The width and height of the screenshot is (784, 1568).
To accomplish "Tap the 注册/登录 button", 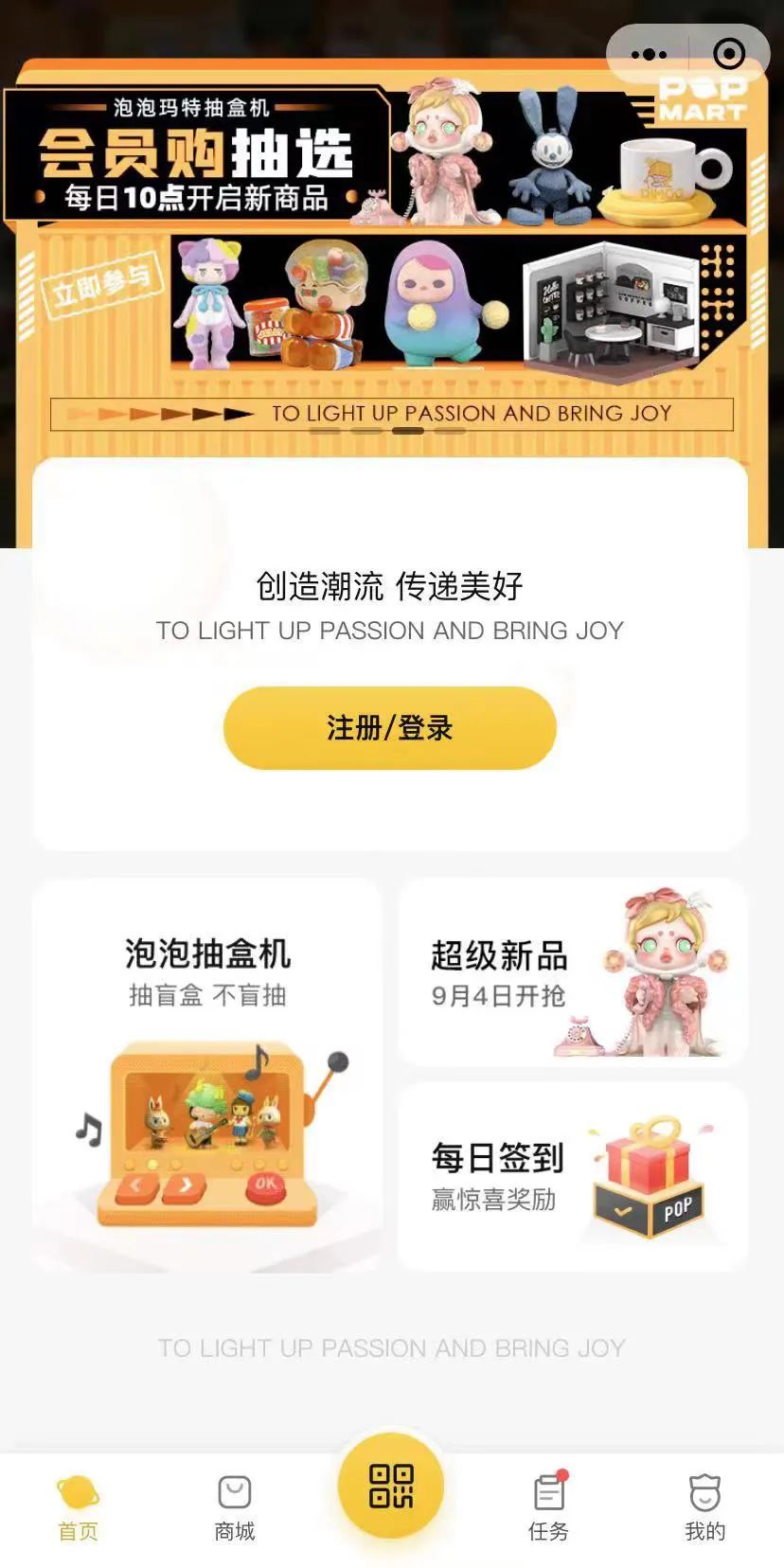I will click(x=390, y=727).
